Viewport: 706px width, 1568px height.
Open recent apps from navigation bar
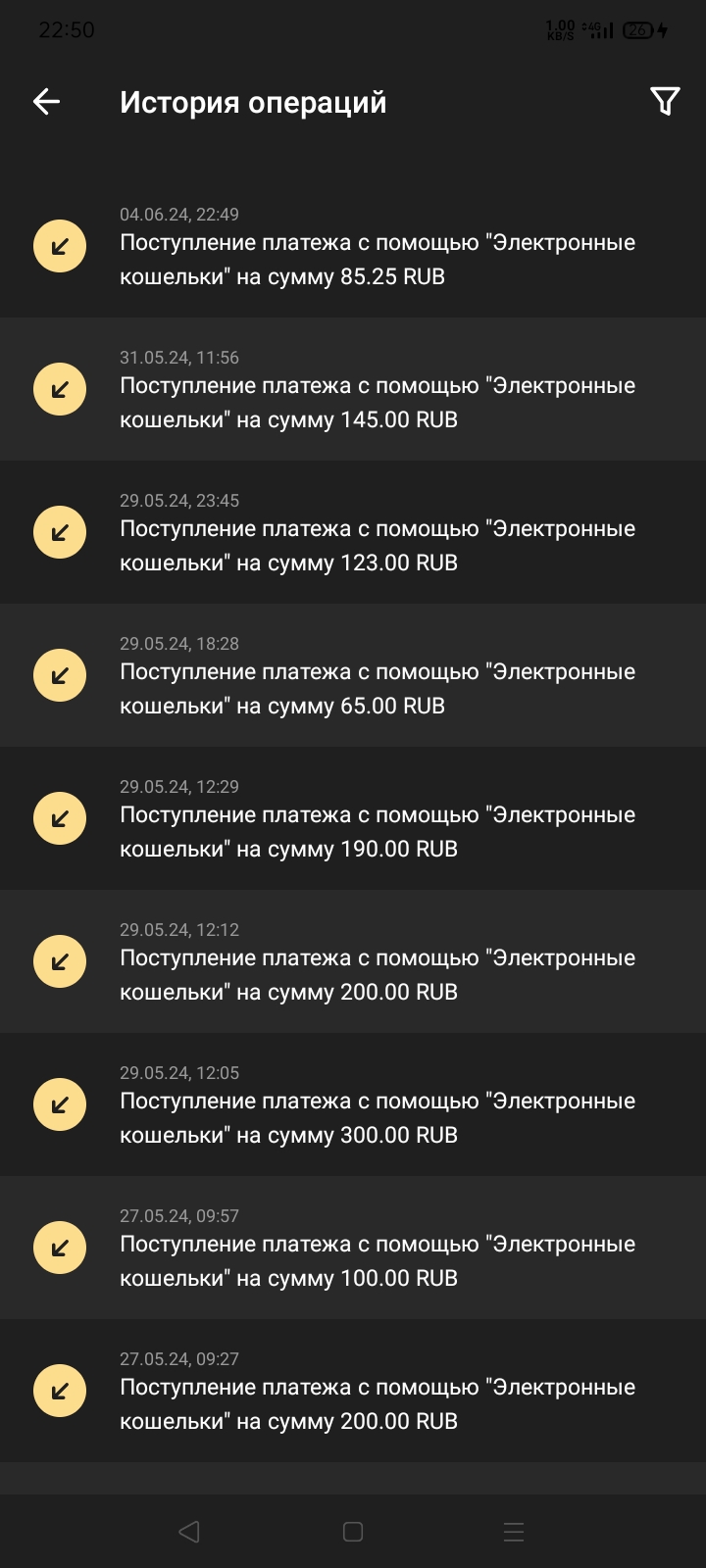point(514,1532)
